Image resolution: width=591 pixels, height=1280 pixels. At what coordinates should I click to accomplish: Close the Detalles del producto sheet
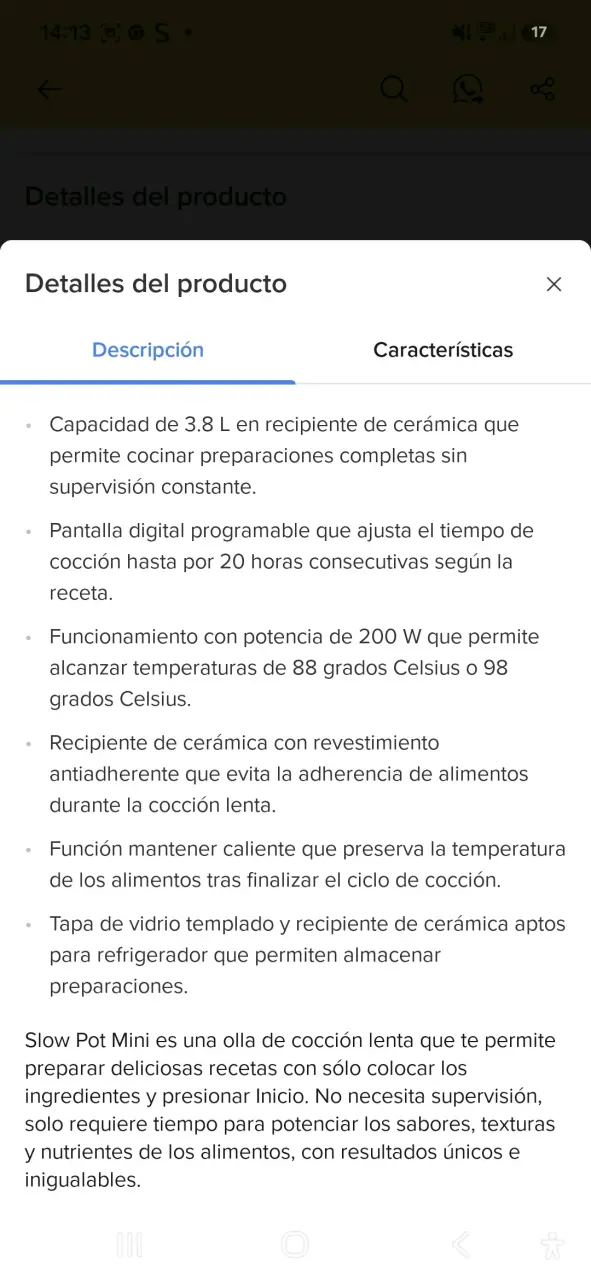pyautogui.click(x=554, y=284)
